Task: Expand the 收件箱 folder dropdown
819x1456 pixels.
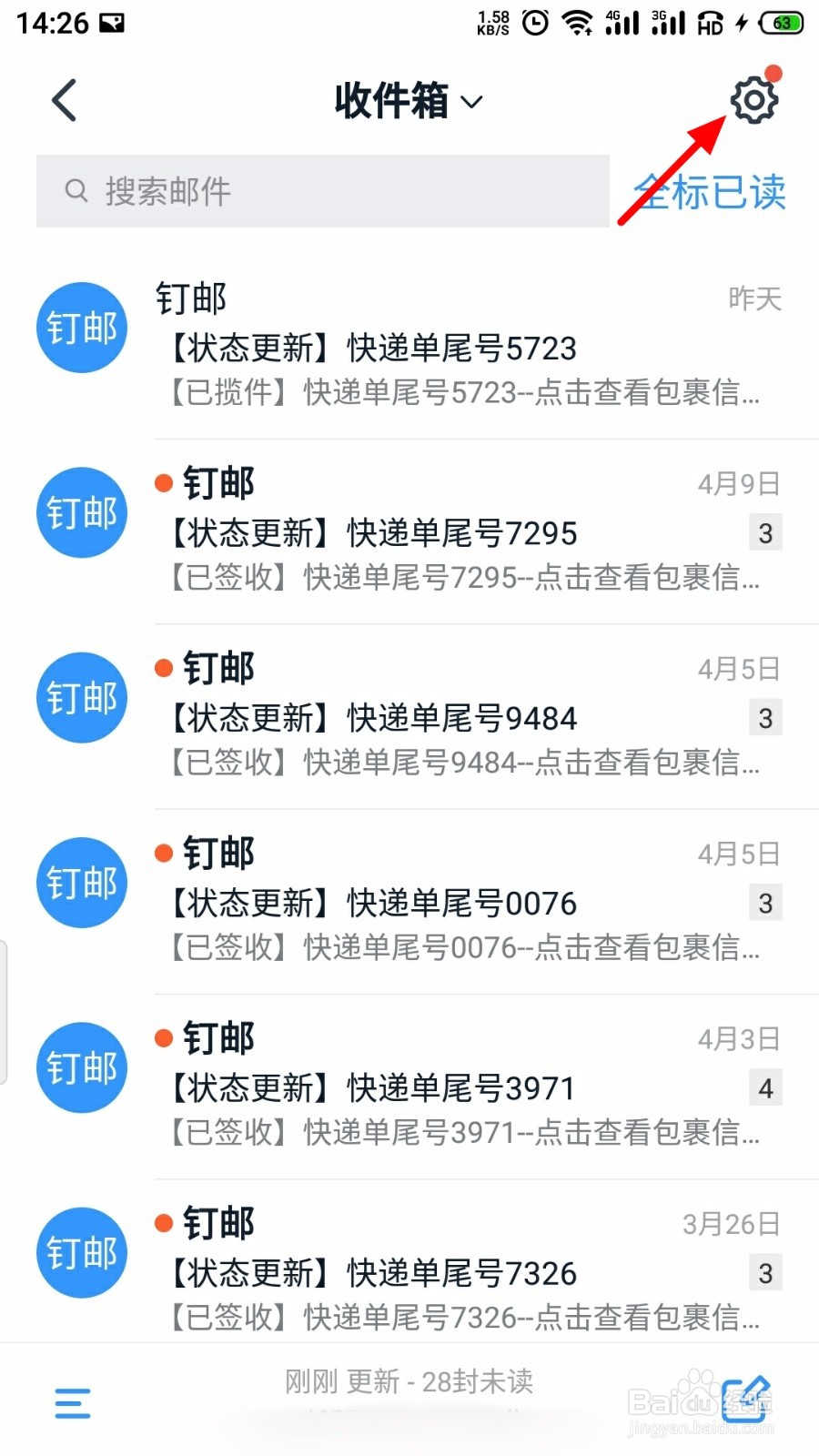Action: pyautogui.click(x=409, y=100)
